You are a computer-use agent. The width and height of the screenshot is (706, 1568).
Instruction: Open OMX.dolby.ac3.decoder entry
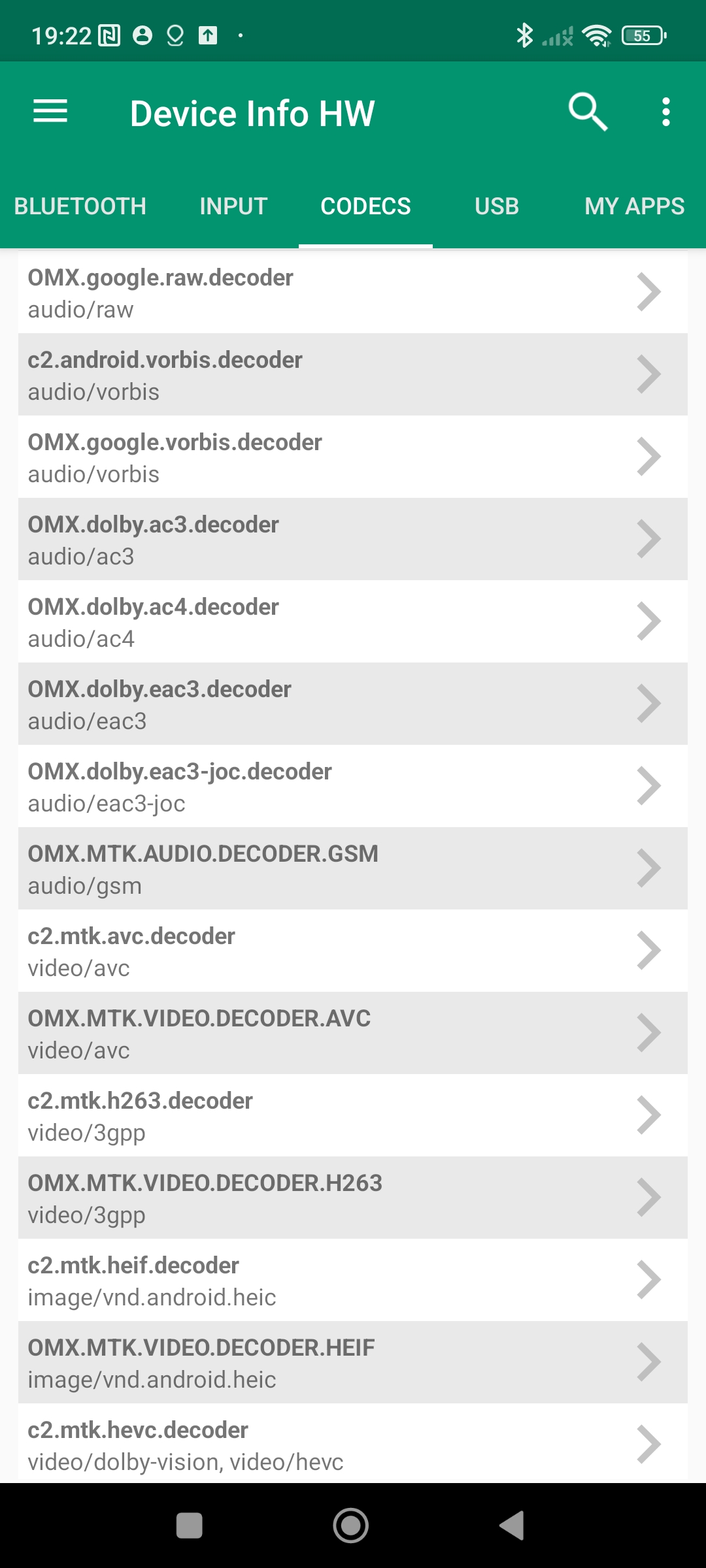click(353, 540)
